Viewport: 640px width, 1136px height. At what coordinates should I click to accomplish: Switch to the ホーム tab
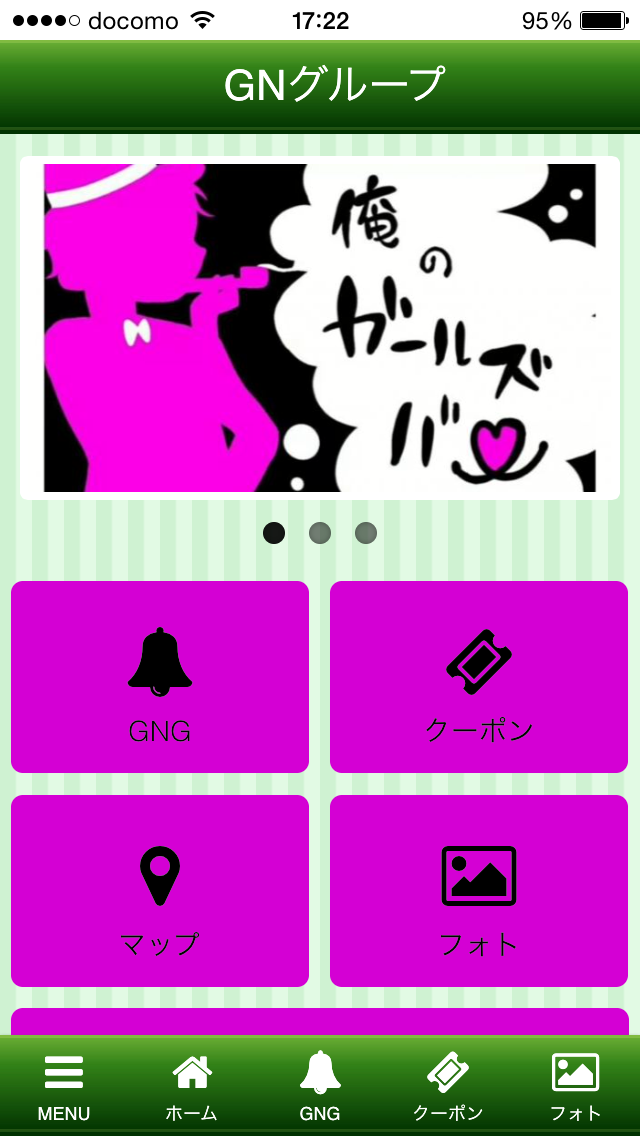pyautogui.click(x=192, y=1086)
